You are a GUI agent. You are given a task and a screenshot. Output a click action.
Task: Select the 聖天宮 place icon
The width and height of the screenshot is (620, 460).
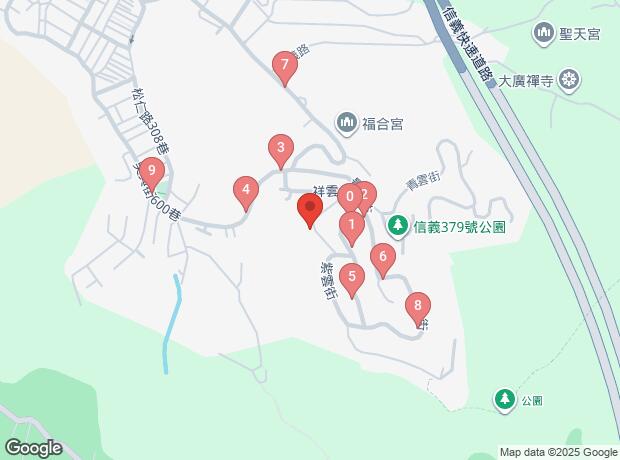tap(544, 33)
